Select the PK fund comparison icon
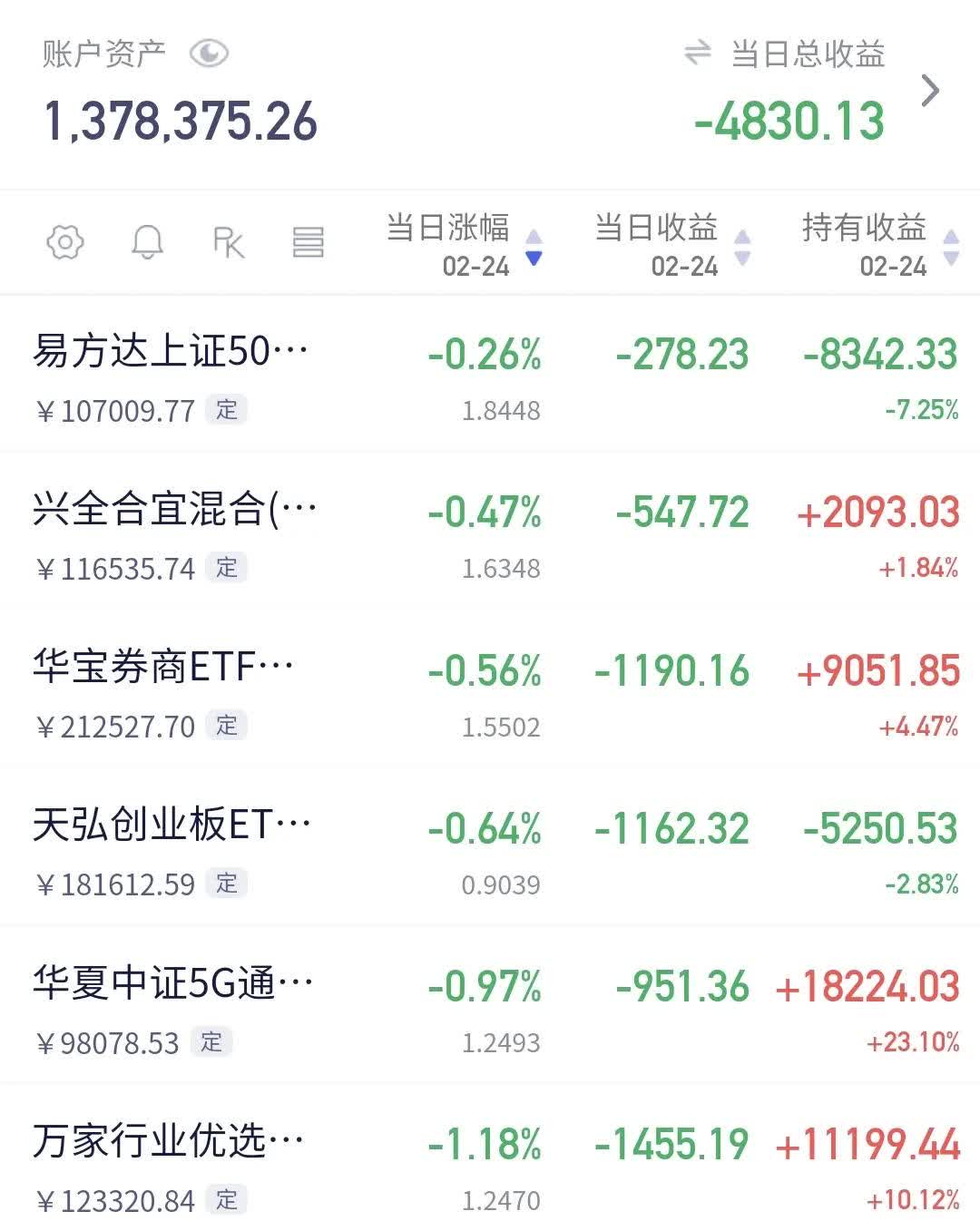 (x=230, y=242)
